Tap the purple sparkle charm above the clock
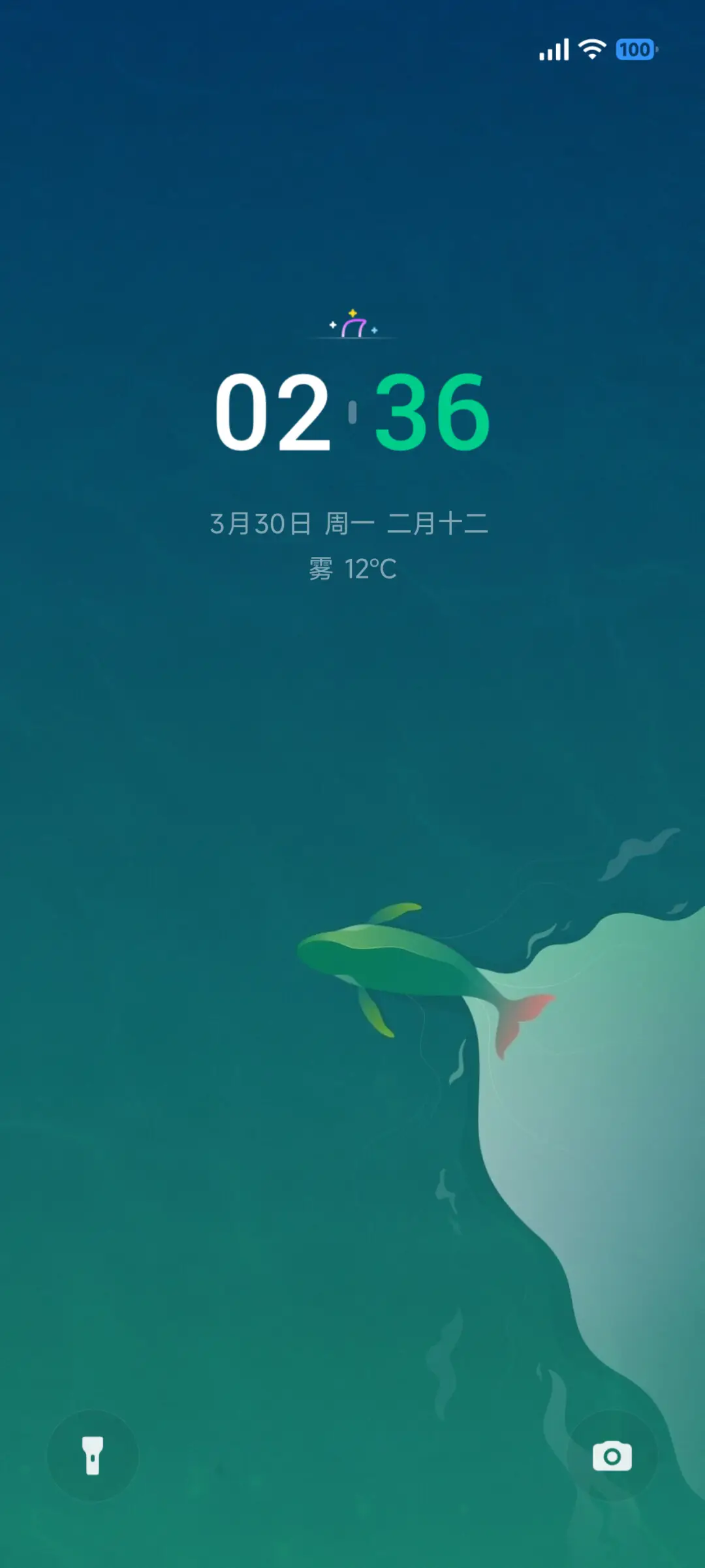705x1568 pixels. 352,324
